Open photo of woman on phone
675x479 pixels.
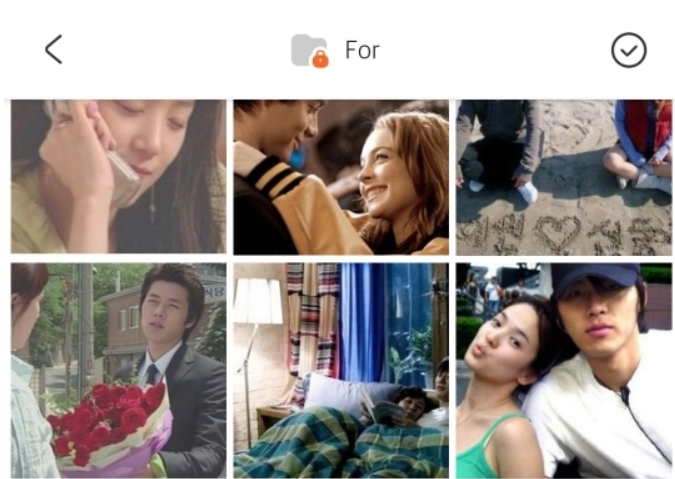tap(118, 176)
